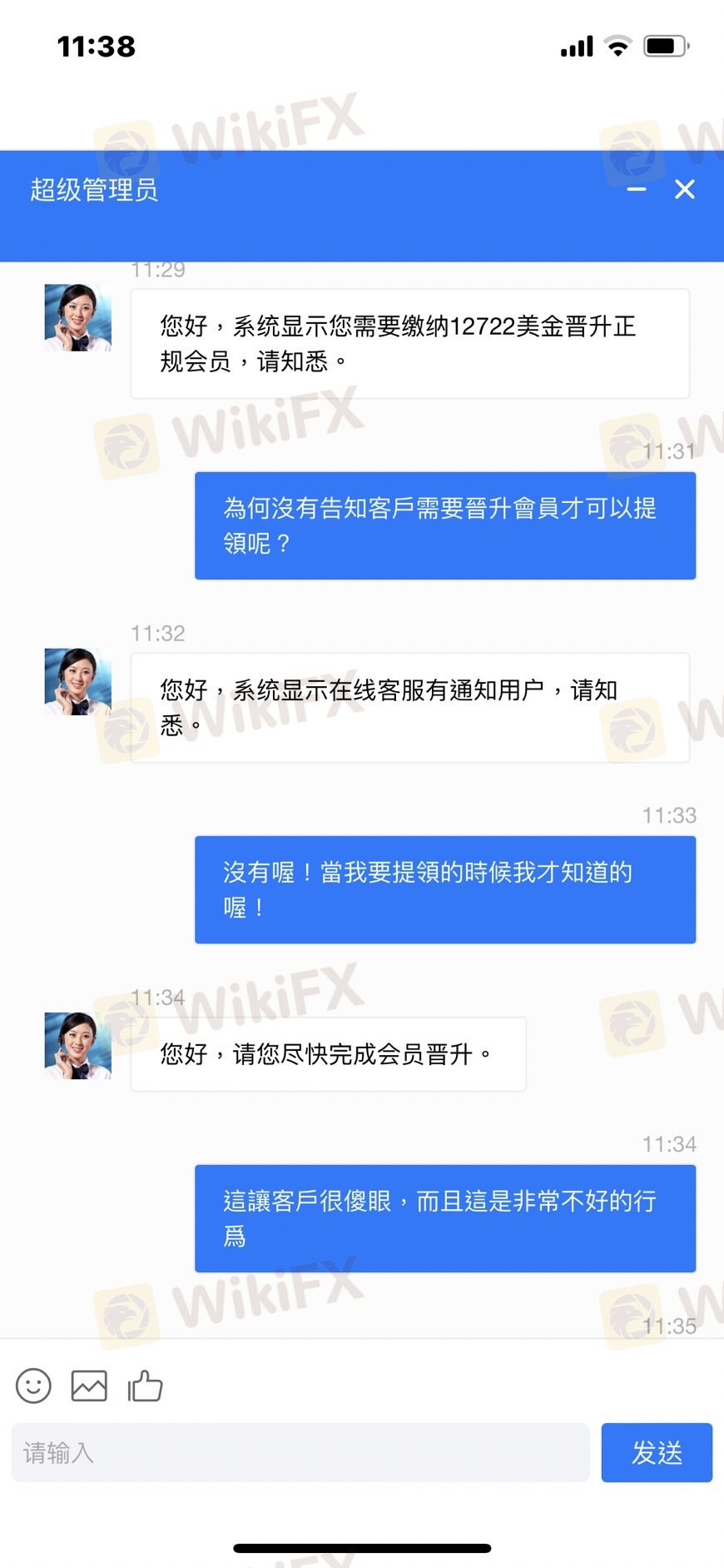Close the 超级管理员 chat window
This screenshot has width=724, height=1568.
tap(685, 190)
